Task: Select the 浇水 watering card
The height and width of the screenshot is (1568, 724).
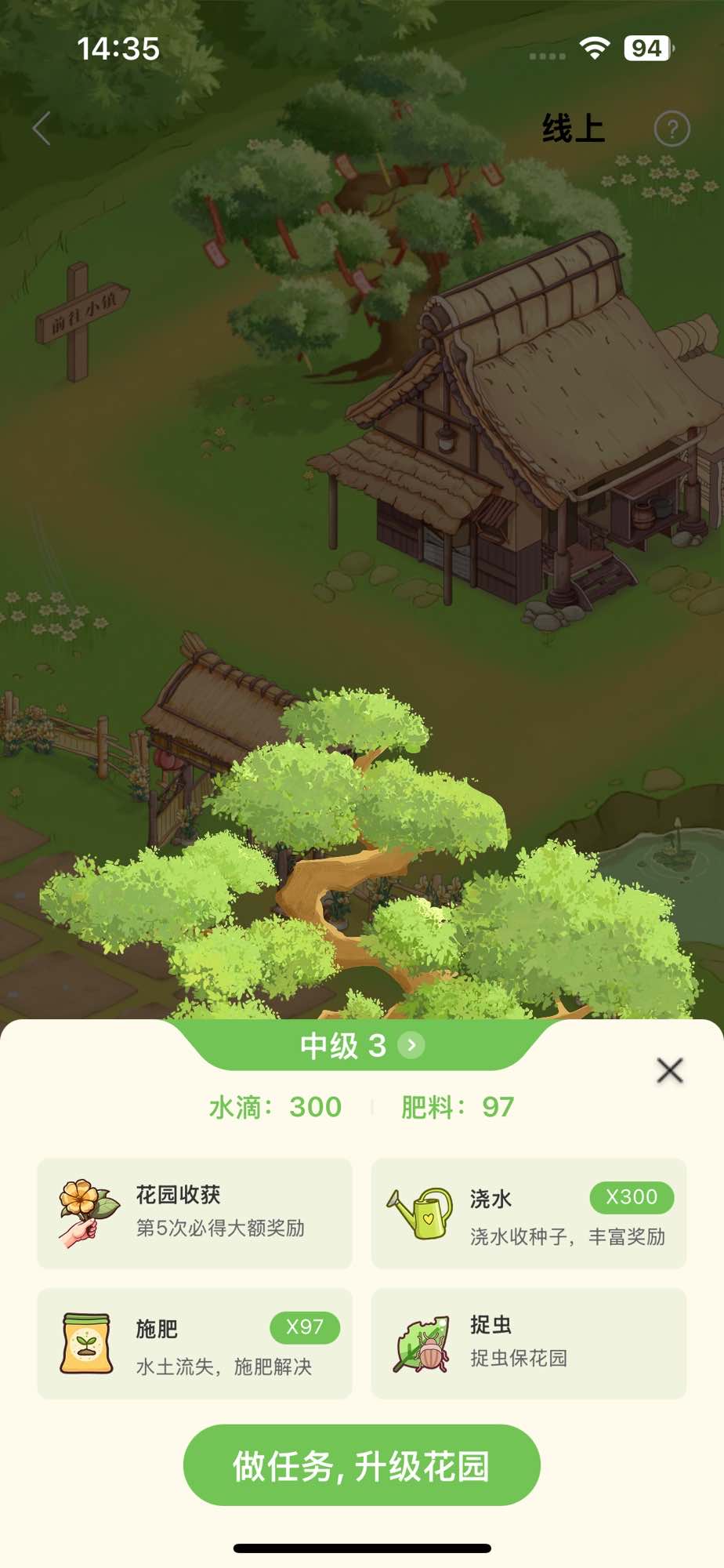Action: tap(528, 1213)
